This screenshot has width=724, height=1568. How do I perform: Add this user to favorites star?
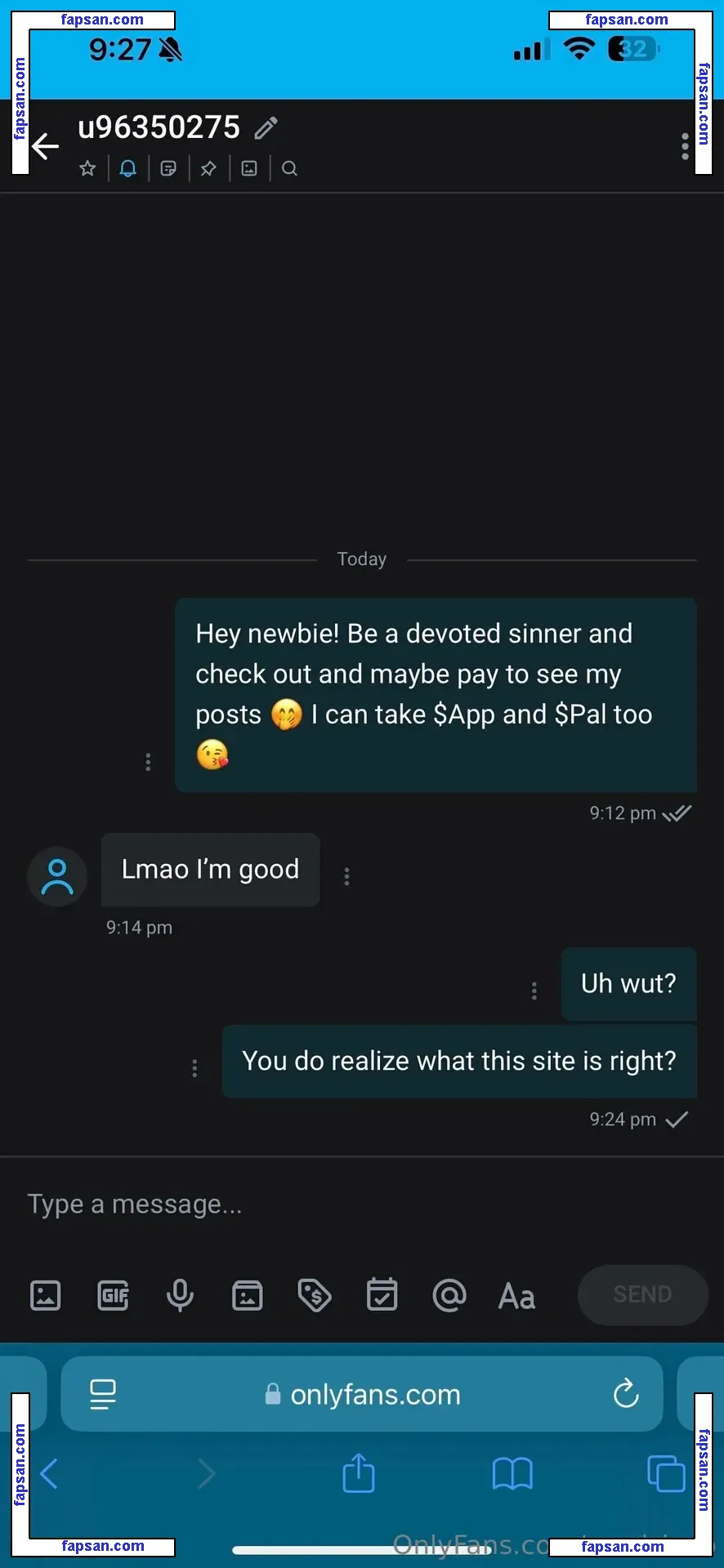[87, 169]
